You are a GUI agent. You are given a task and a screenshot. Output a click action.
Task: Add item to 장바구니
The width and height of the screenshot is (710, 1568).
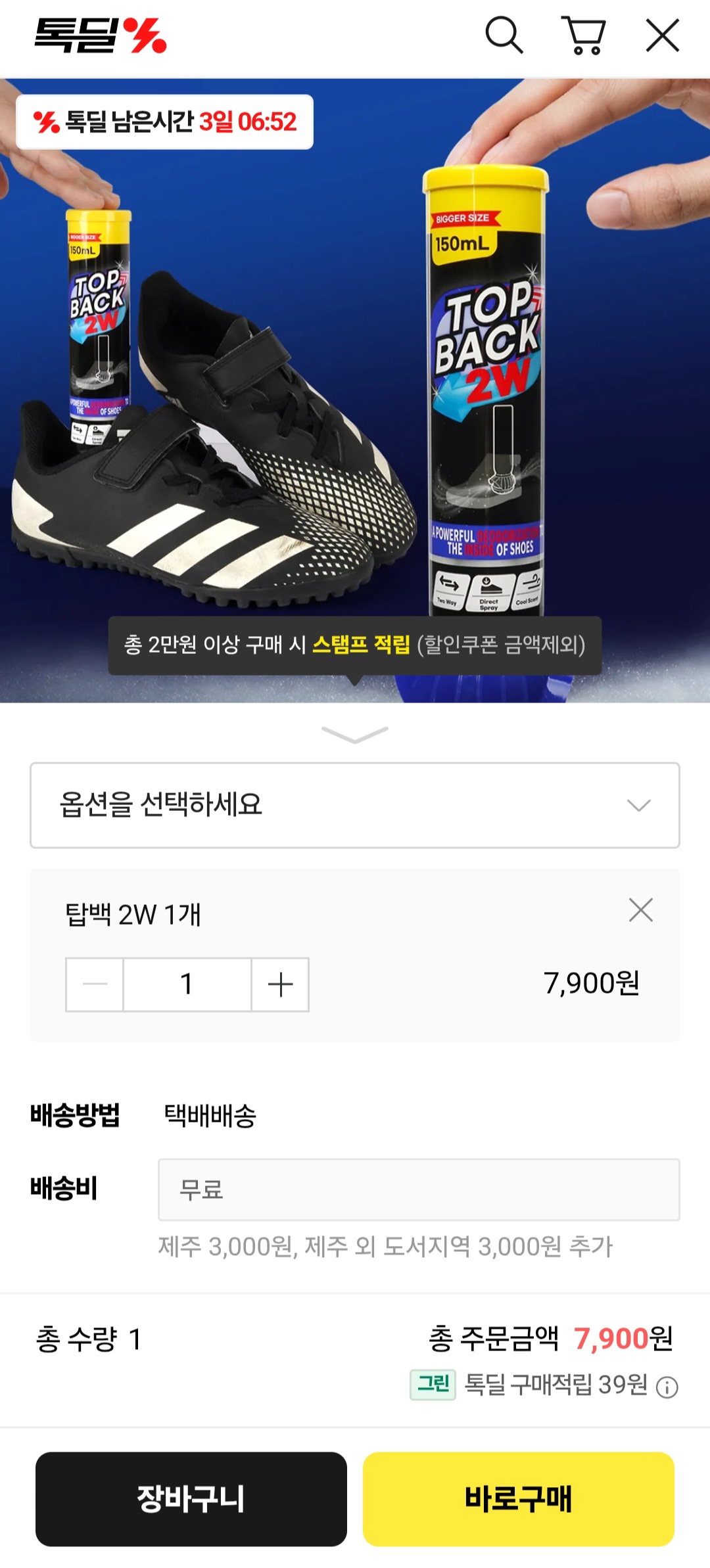point(191,1499)
